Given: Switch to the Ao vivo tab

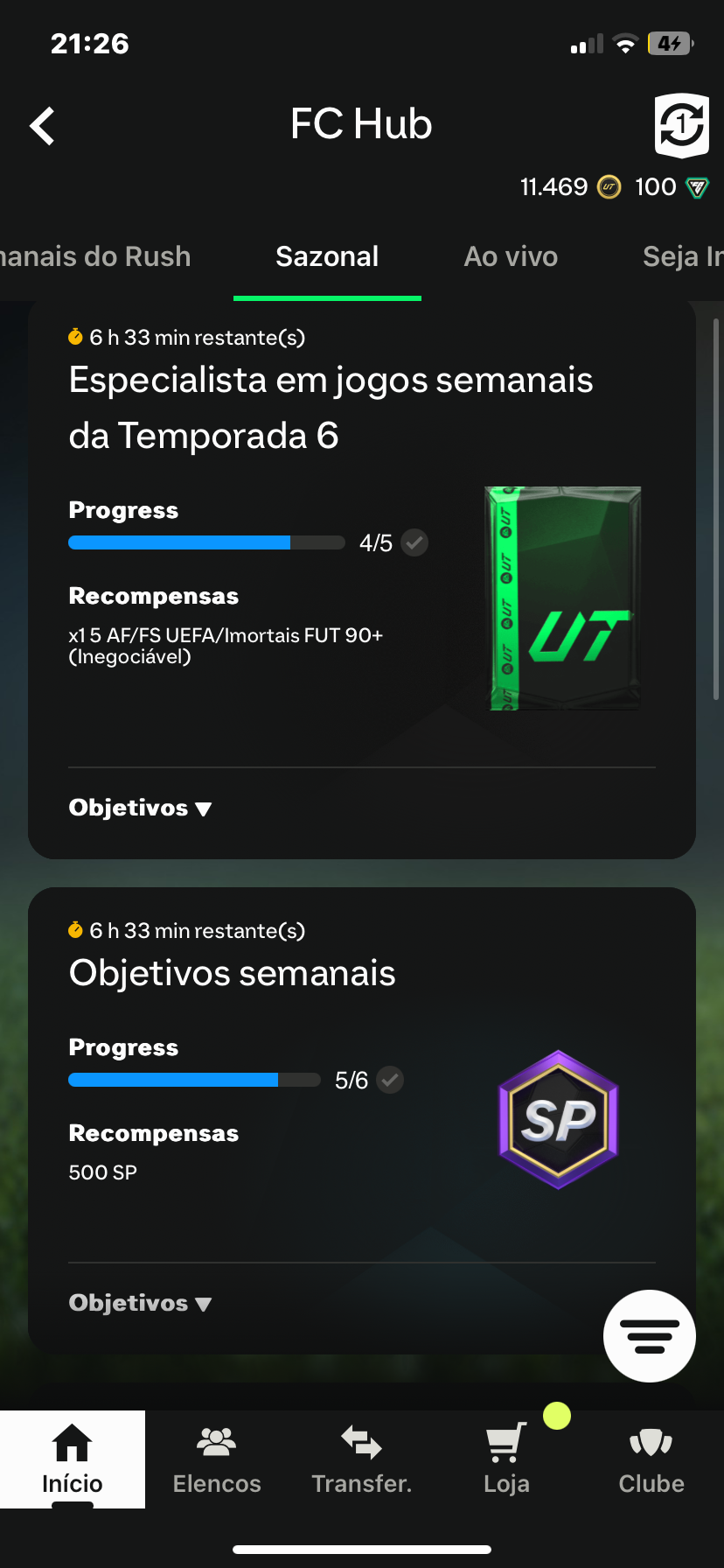Looking at the screenshot, I should point(511,256).
